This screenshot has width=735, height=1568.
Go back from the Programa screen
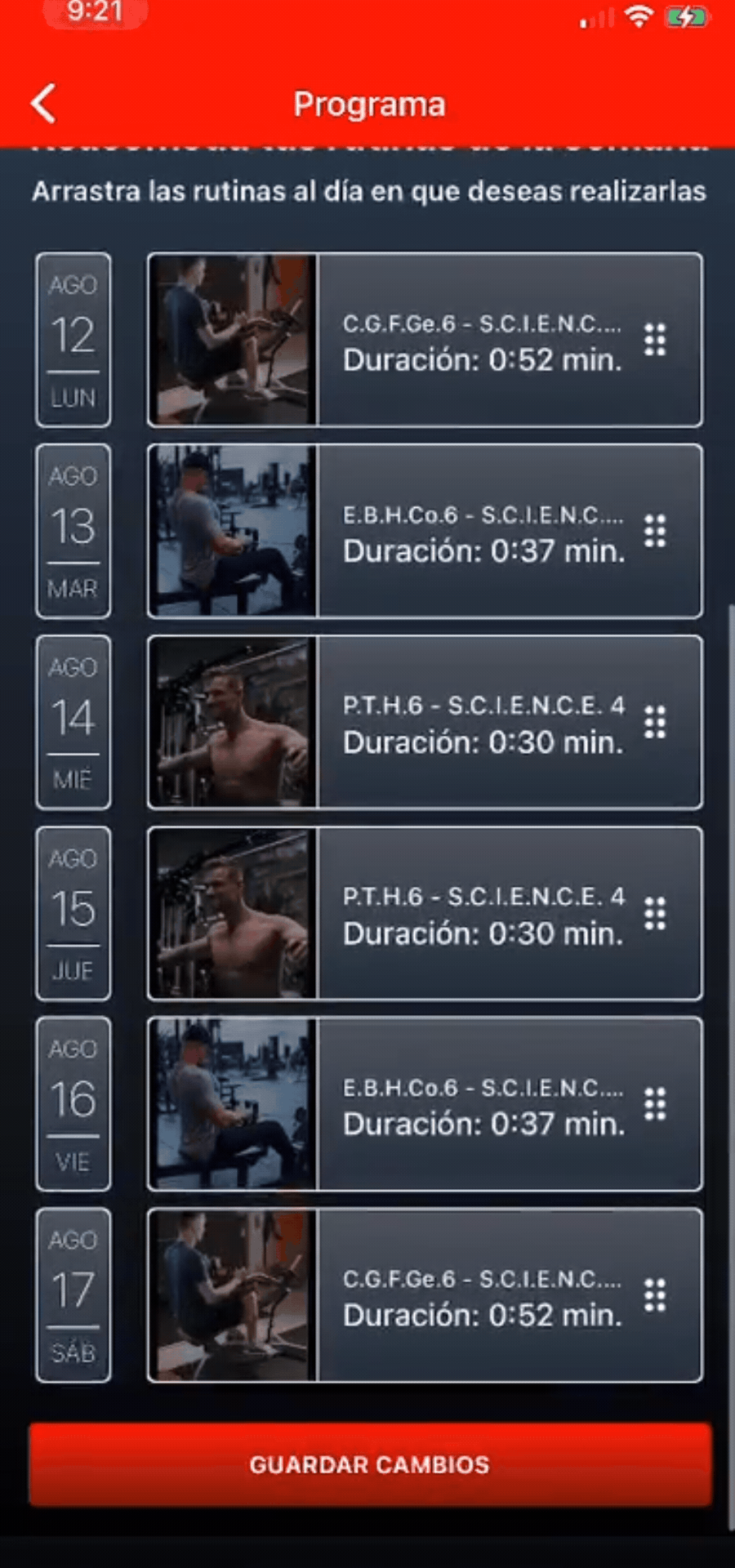43,104
